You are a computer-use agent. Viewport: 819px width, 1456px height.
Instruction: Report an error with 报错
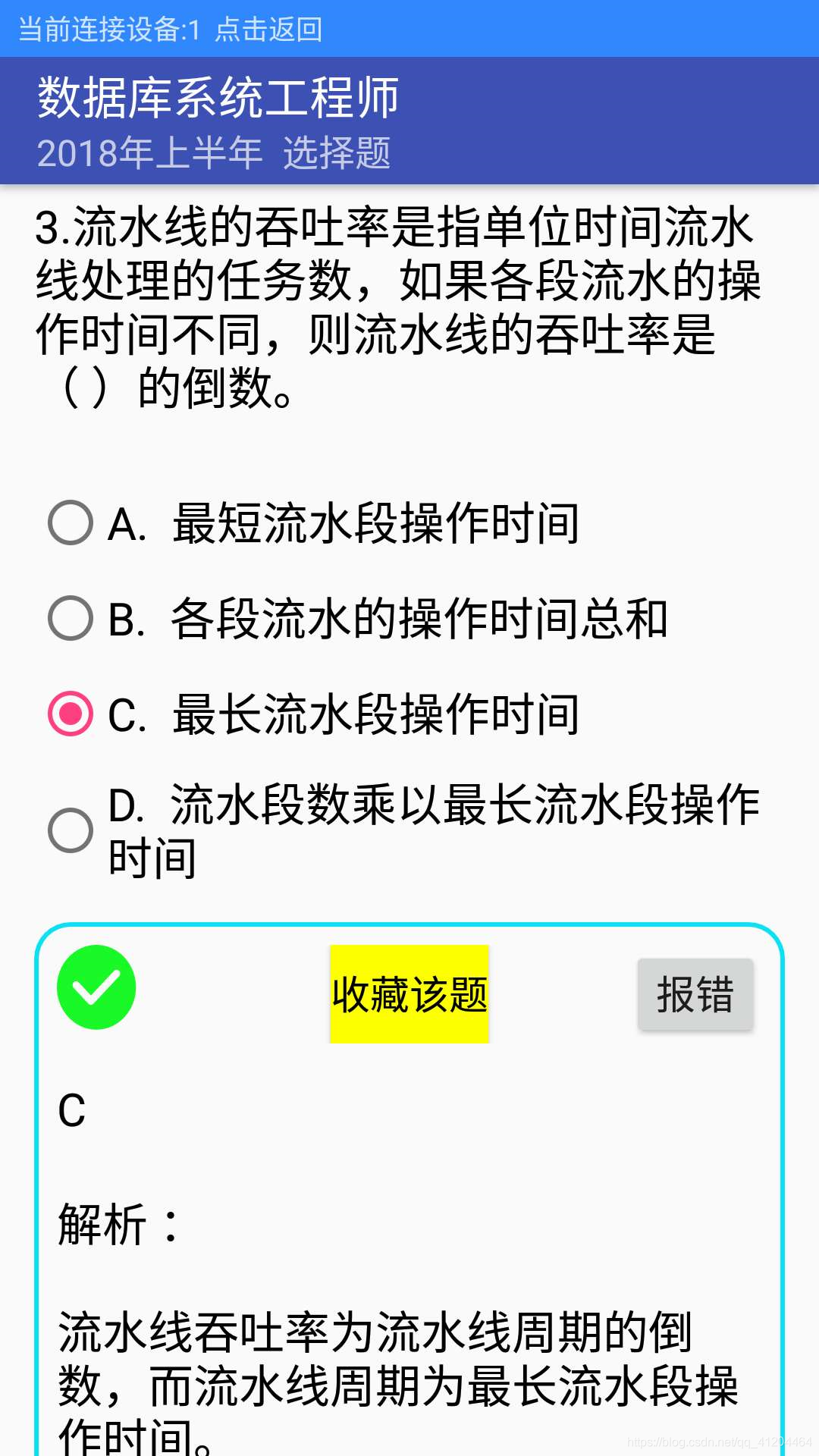695,994
